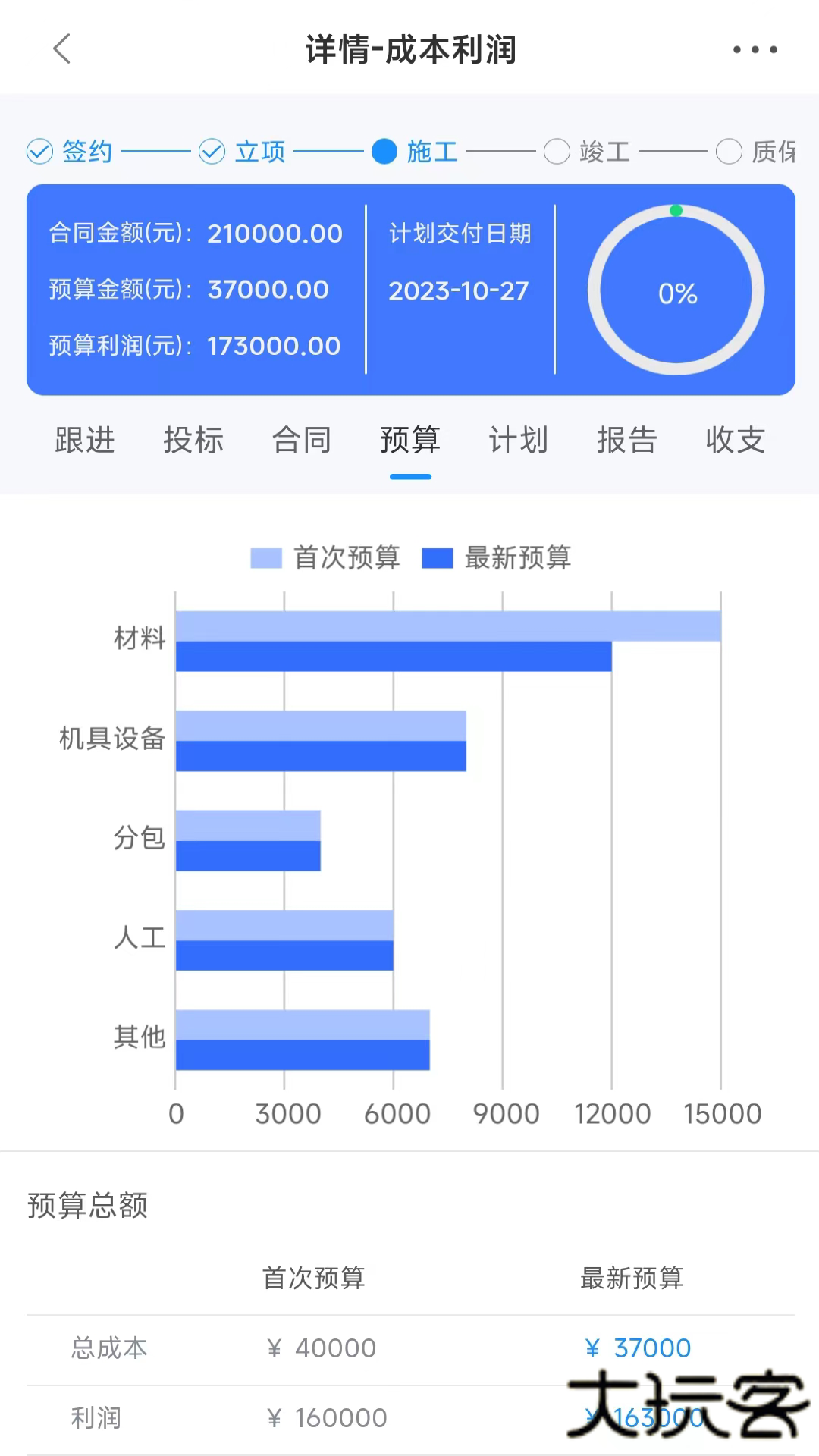Screen dimensions: 819x1456
Task: Click the back arrow icon
Action: point(62,49)
